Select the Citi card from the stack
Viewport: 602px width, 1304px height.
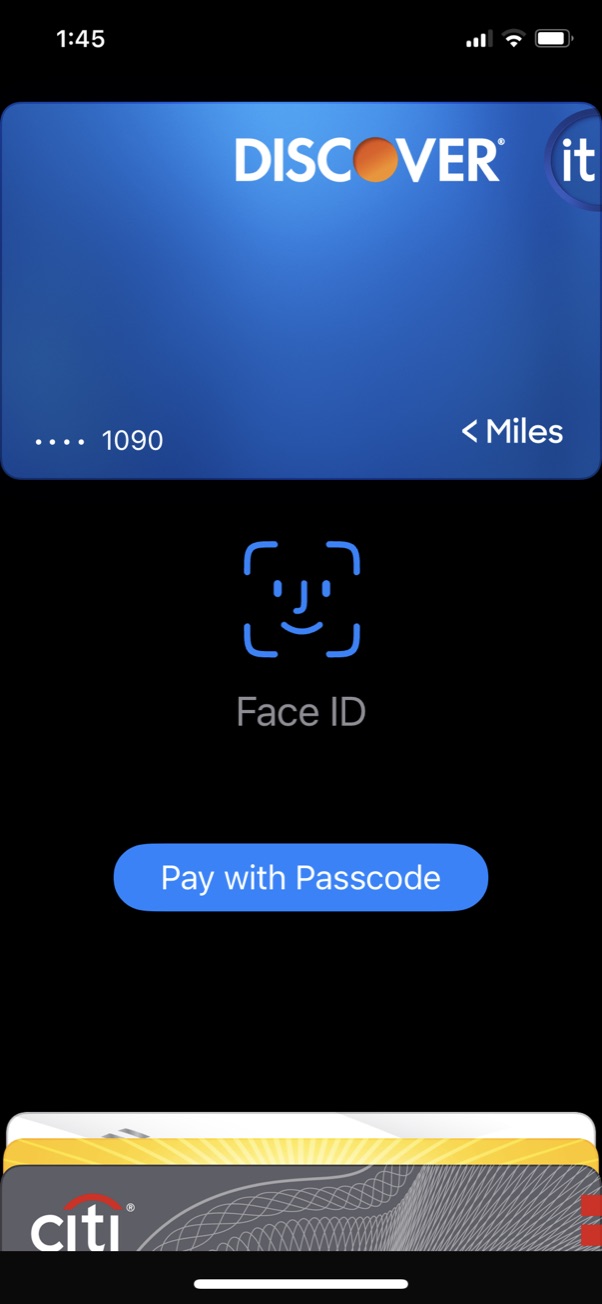(x=301, y=1210)
